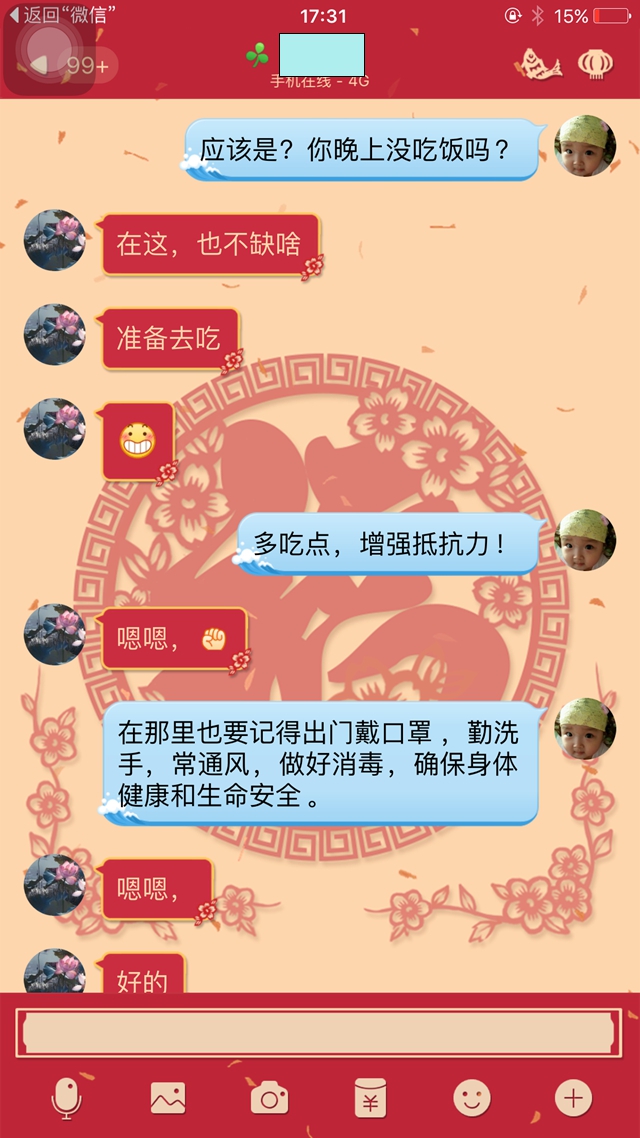The image size is (640, 1138).
Task: Open chat settings via the lantern icon
Action: [x=595, y=63]
